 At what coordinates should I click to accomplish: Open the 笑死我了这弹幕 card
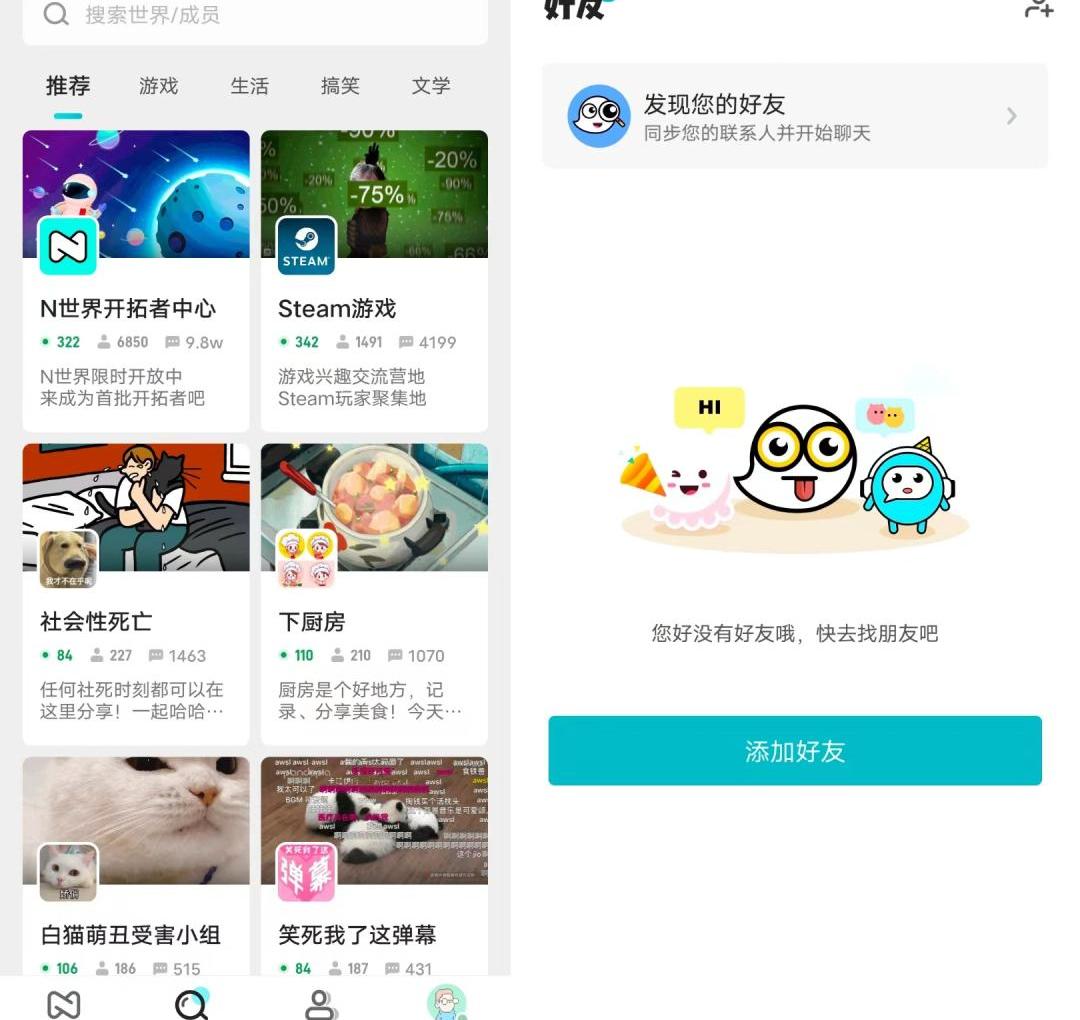(374, 865)
